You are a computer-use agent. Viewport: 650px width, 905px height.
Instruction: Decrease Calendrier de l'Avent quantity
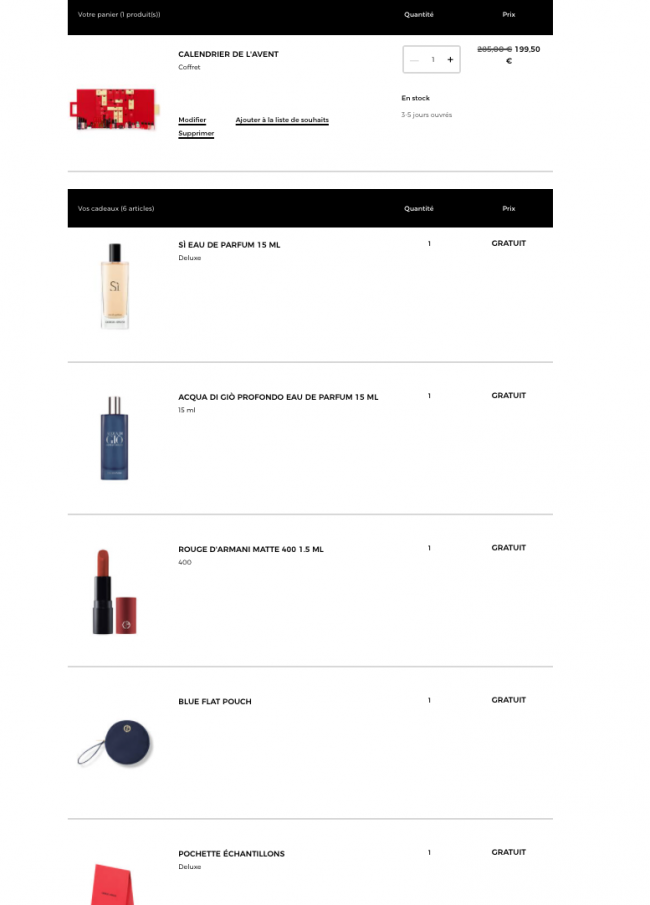tap(414, 60)
